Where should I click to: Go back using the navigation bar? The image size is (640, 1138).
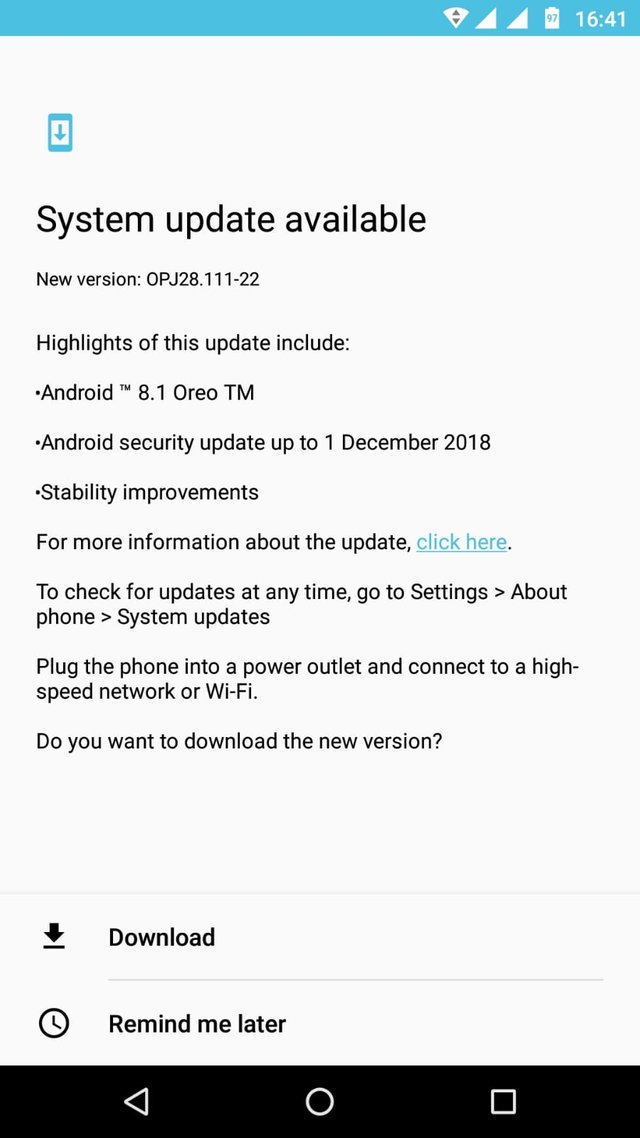[x=136, y=1102]
